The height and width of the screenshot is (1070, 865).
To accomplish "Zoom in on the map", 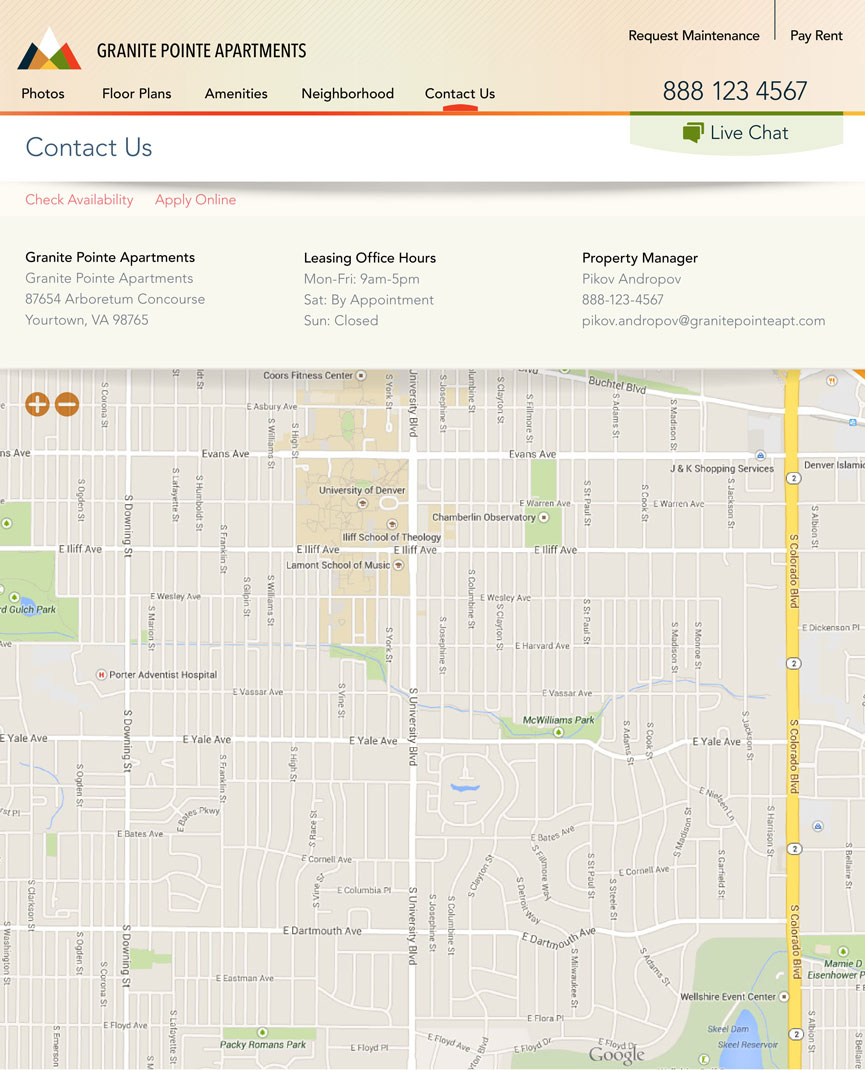I will (37, 404).
